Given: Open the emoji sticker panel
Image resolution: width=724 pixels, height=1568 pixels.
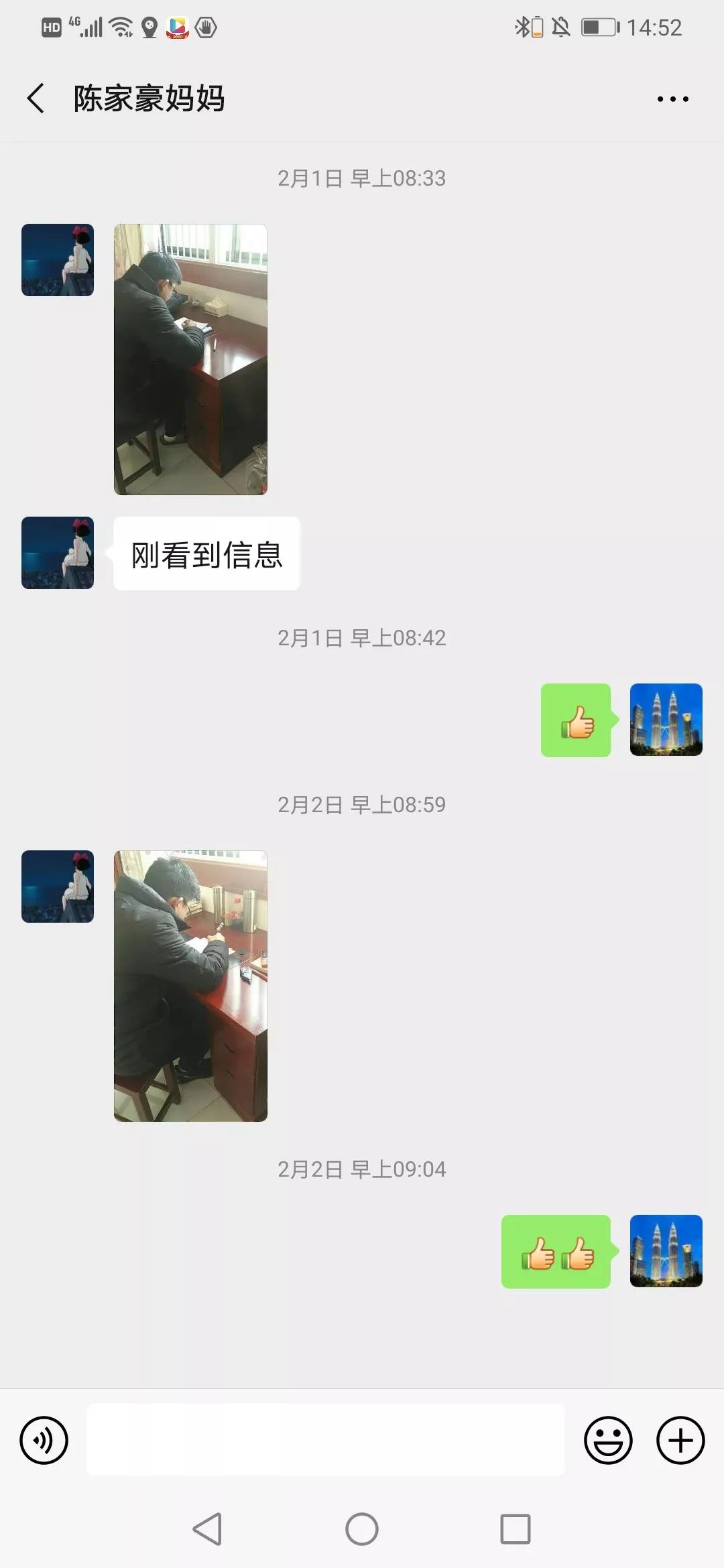Looking at the screenshot, I should click(608, 1440).
